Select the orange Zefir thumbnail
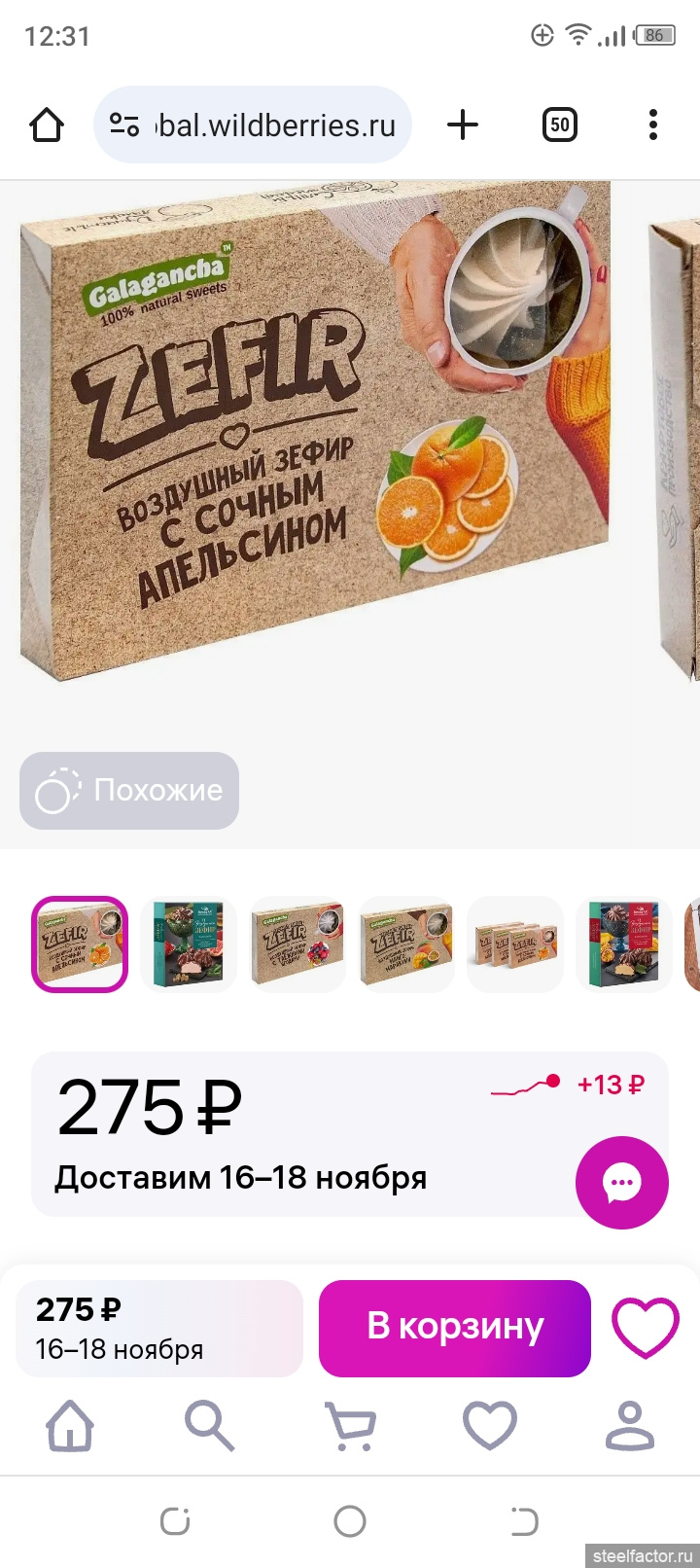The width and height of the screenshot is (700, 1568). (80, 944)
